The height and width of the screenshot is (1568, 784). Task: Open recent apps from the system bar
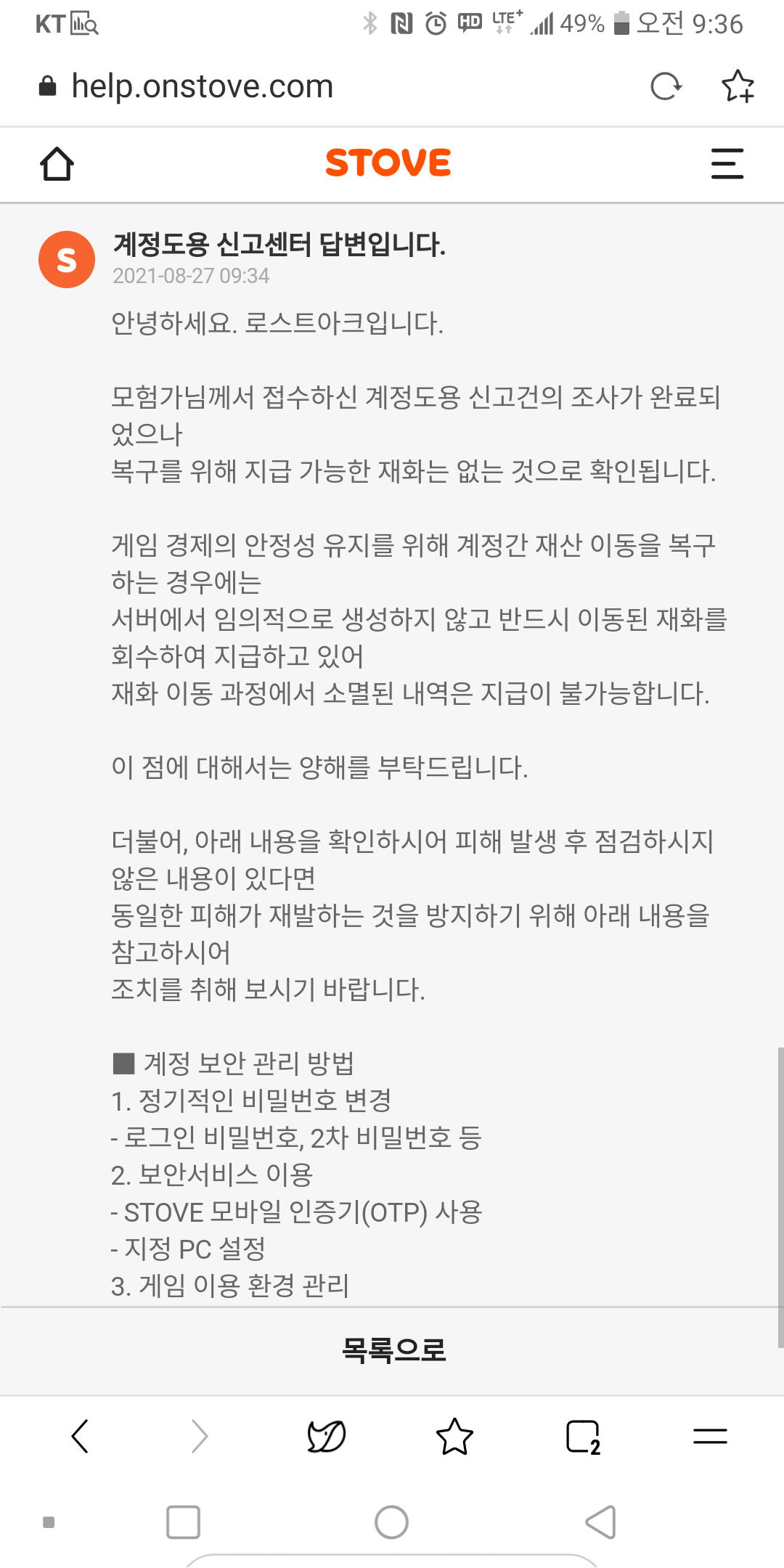coord(183,1522)
